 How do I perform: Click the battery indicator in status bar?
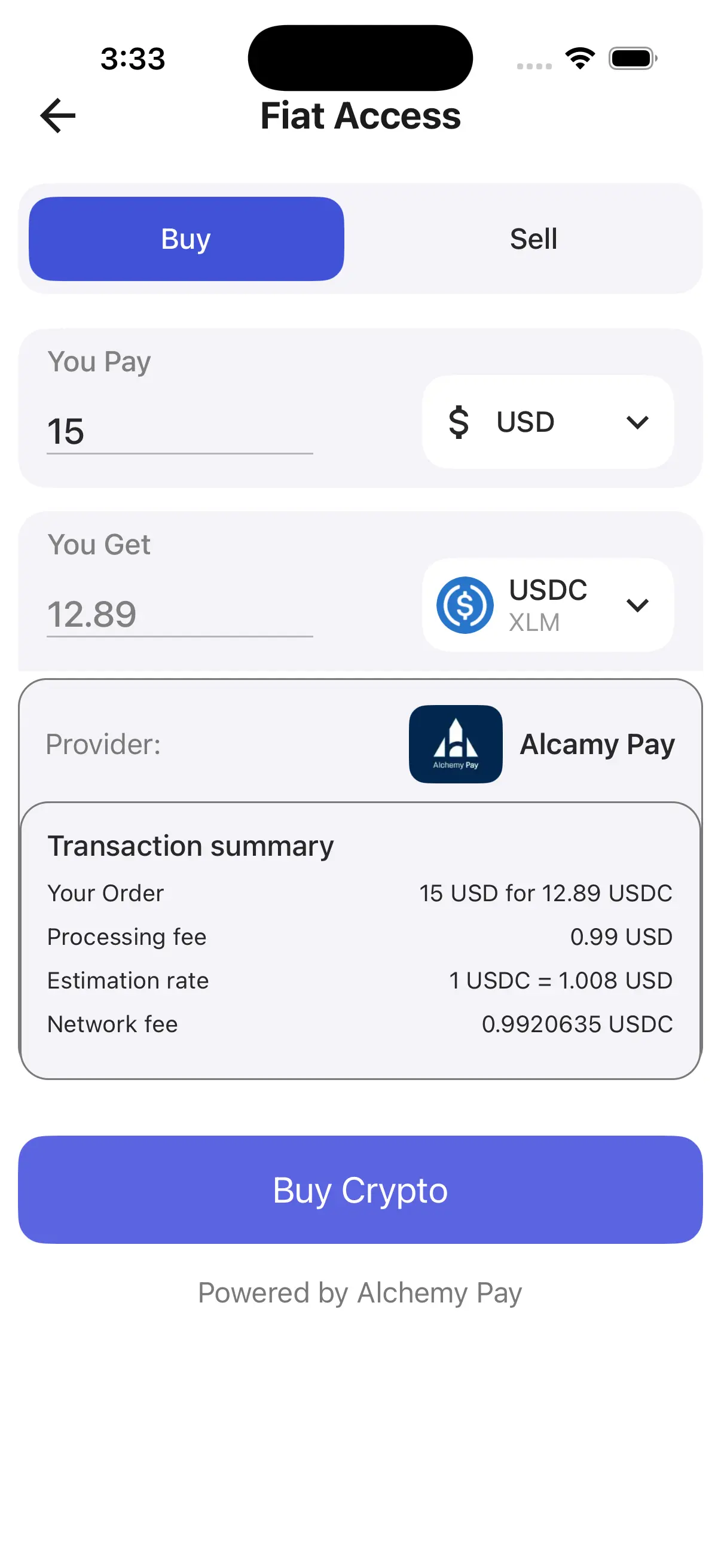(631, 57)
